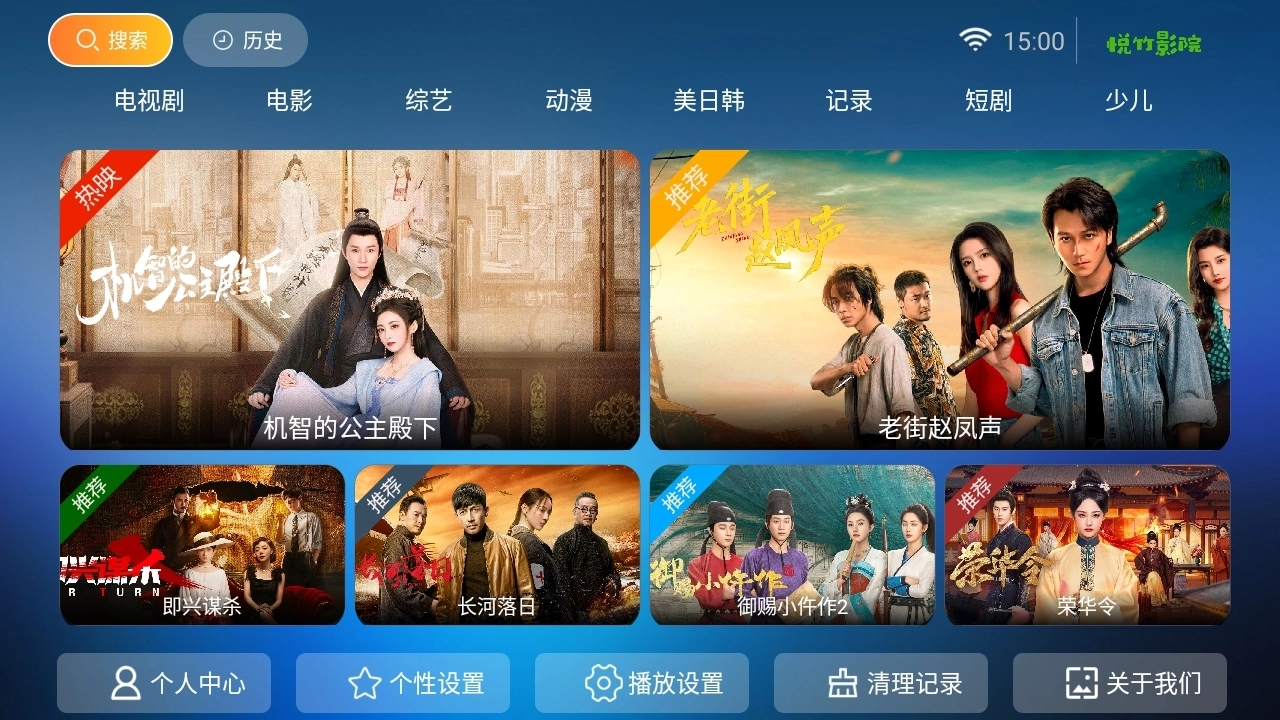Viewport: 1280px width, 720px height.
Task: Tap the orange 搜索 search button
Action: (x=110, y=40)
